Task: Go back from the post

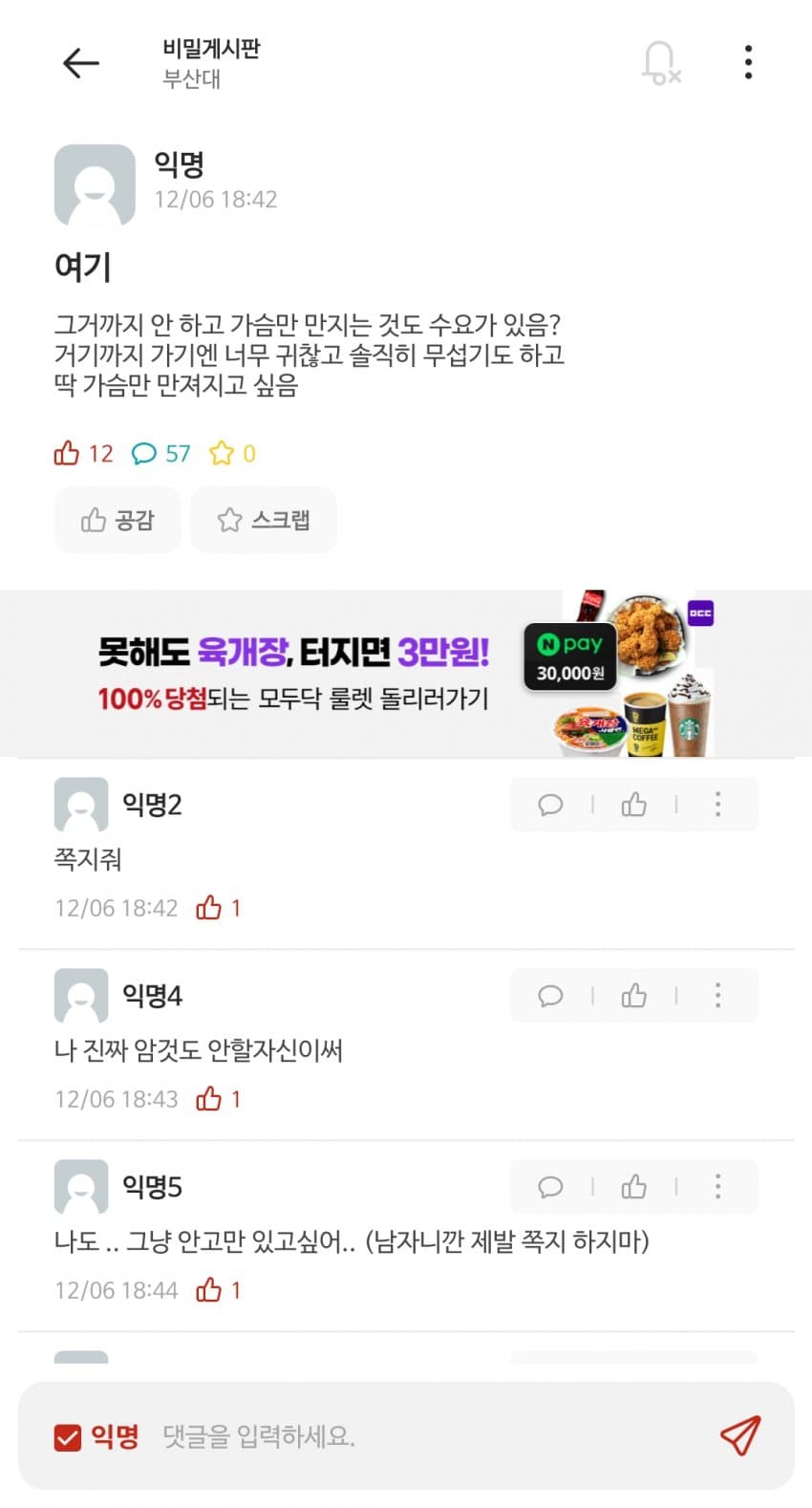Action: [81, 63]
